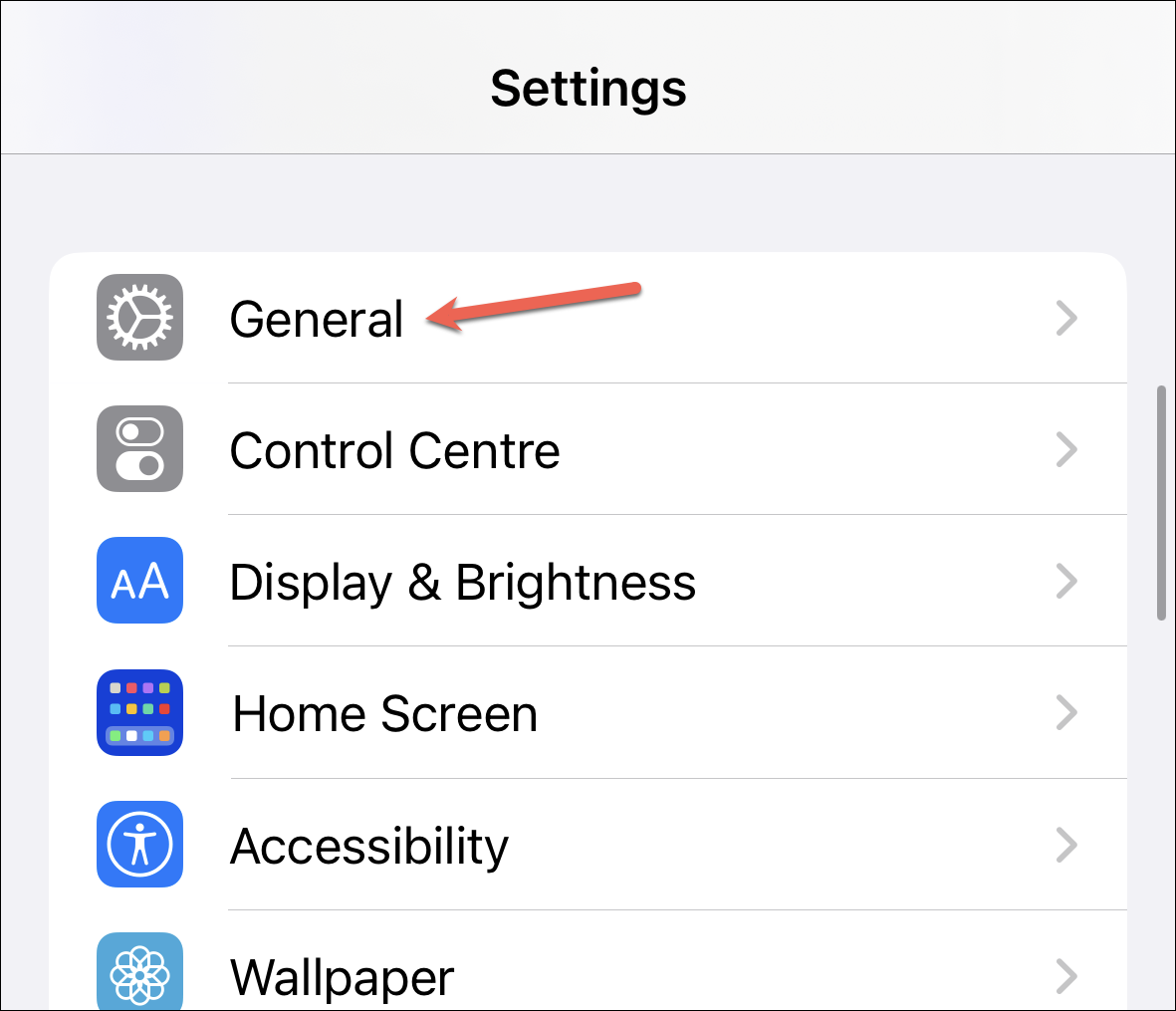The width and height of the screenshot is (1176, 1011).
Task: Go to Display & Brightness
Action: (462, 582)
